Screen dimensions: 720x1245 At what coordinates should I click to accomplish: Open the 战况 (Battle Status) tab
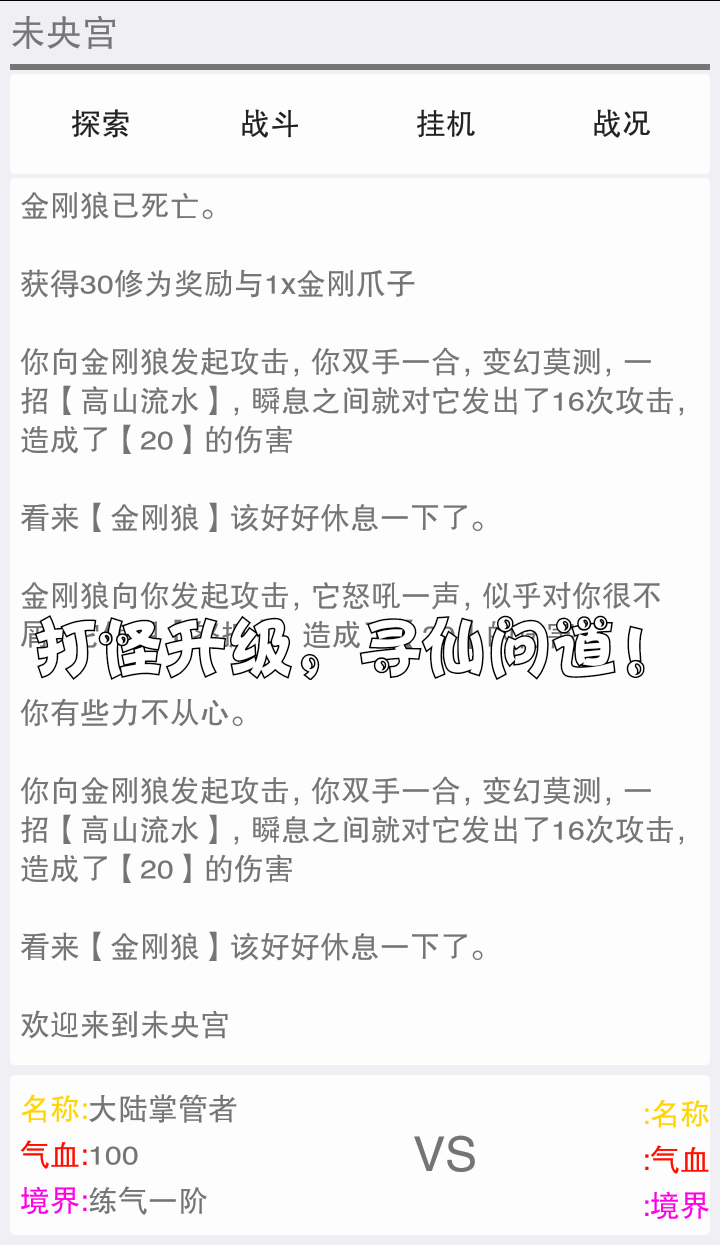pos(622,124)
